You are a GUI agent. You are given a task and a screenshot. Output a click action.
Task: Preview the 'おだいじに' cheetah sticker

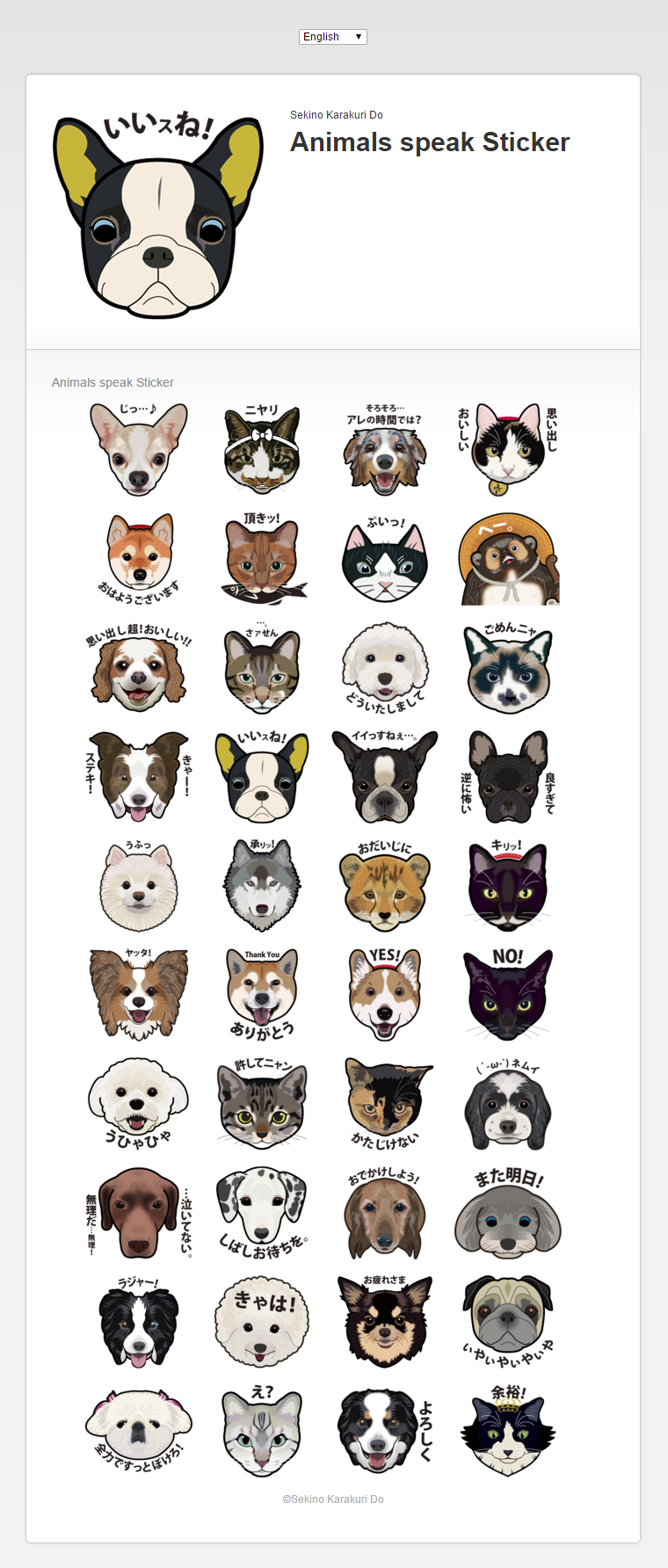384,886
